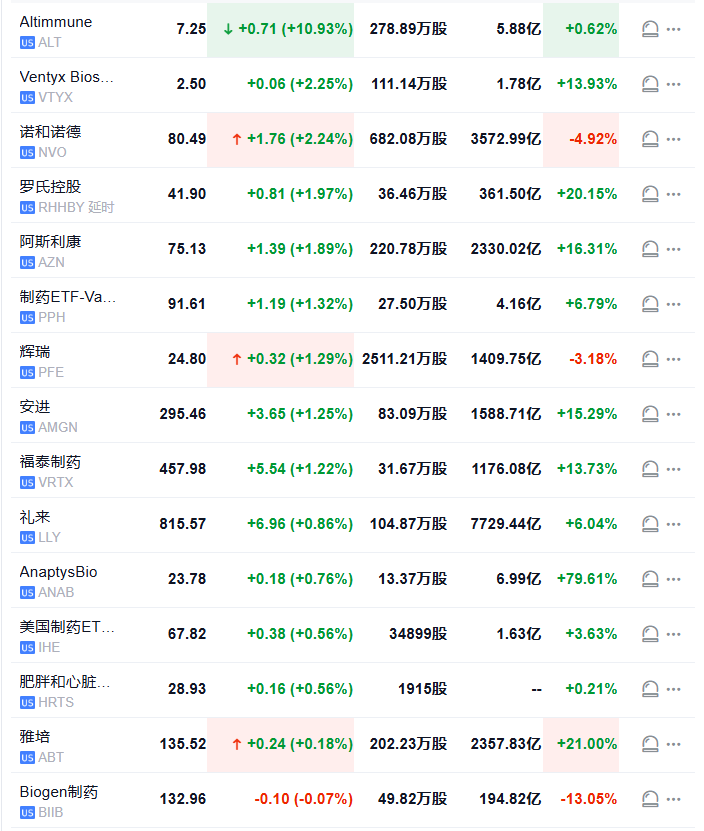Set an alert bell for 美国制药ETF IHE
This screenshot has height=831, width=704.
[650, 634]
